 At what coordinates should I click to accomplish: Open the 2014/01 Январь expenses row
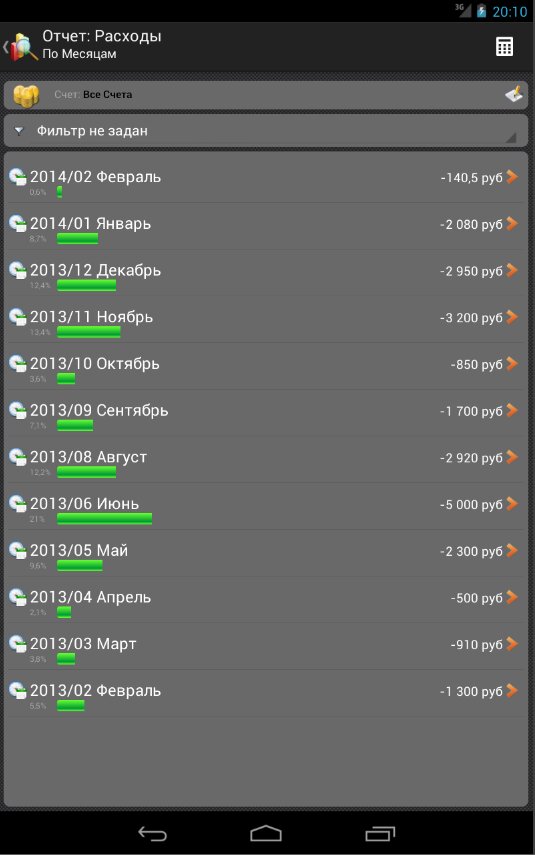tap(266, 227)
